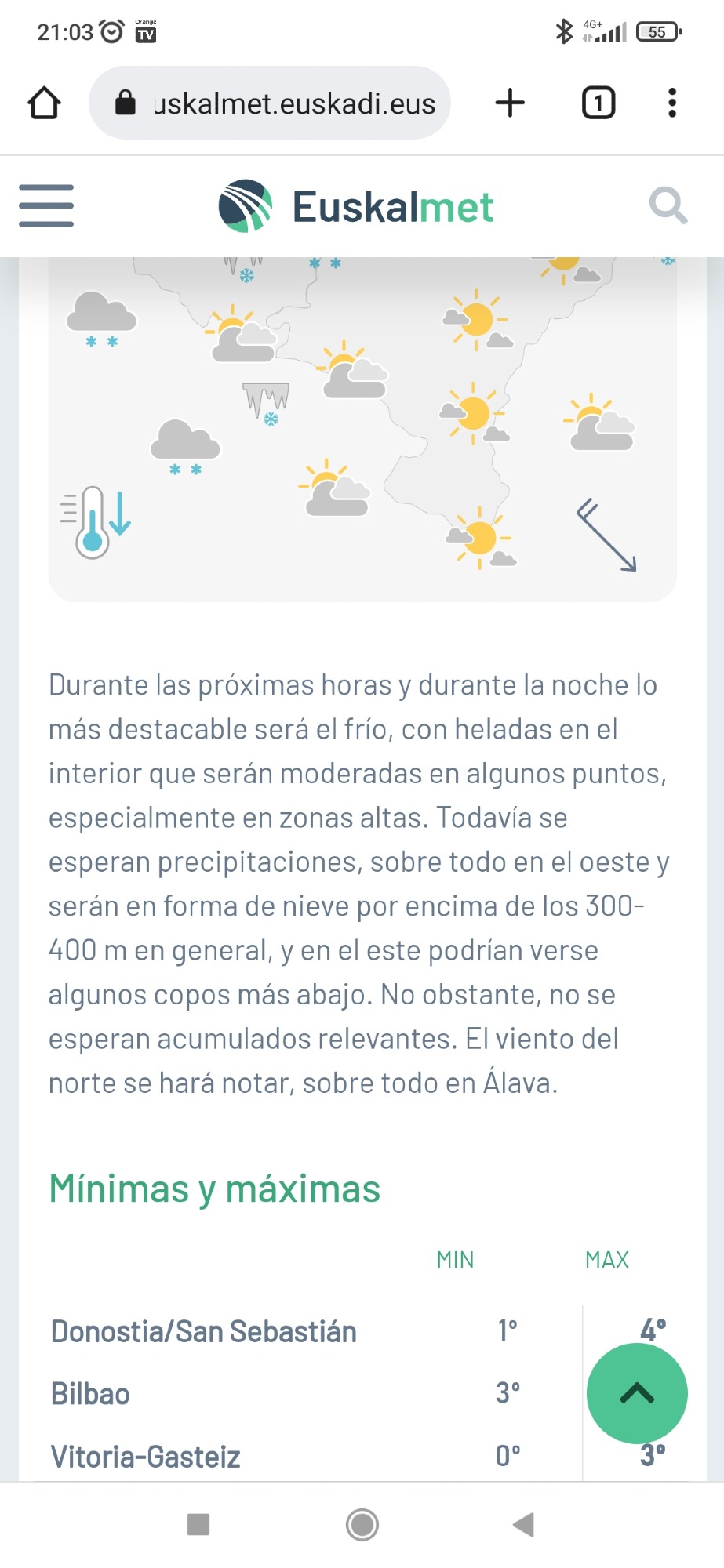Screen dimensions: 724x1568
Task: Open the browser home page
Action: [x=44, y=103]
